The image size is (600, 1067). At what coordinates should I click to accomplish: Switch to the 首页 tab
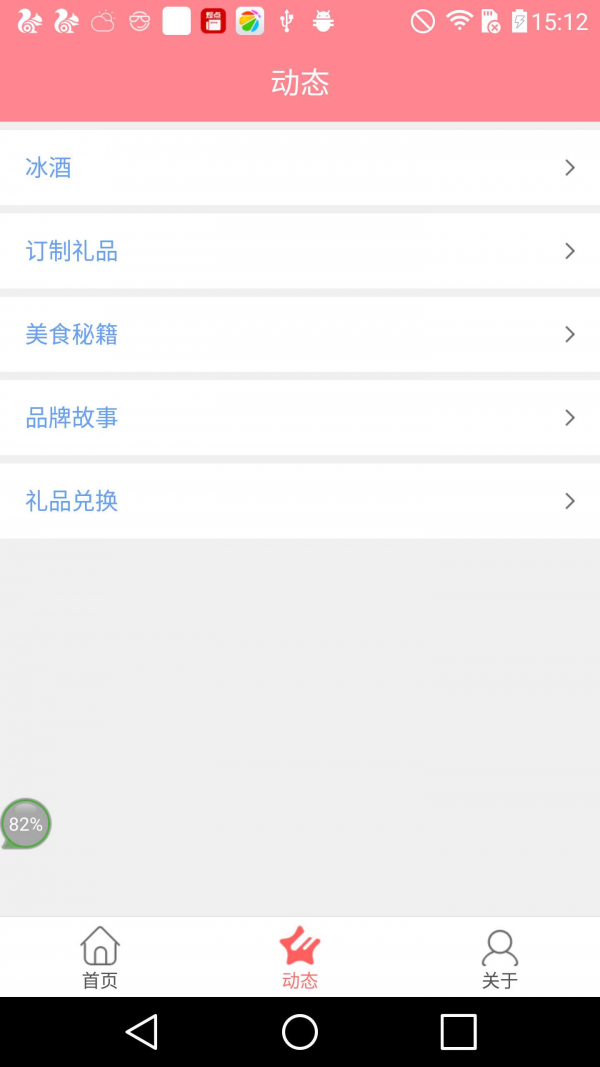(100, 957)
